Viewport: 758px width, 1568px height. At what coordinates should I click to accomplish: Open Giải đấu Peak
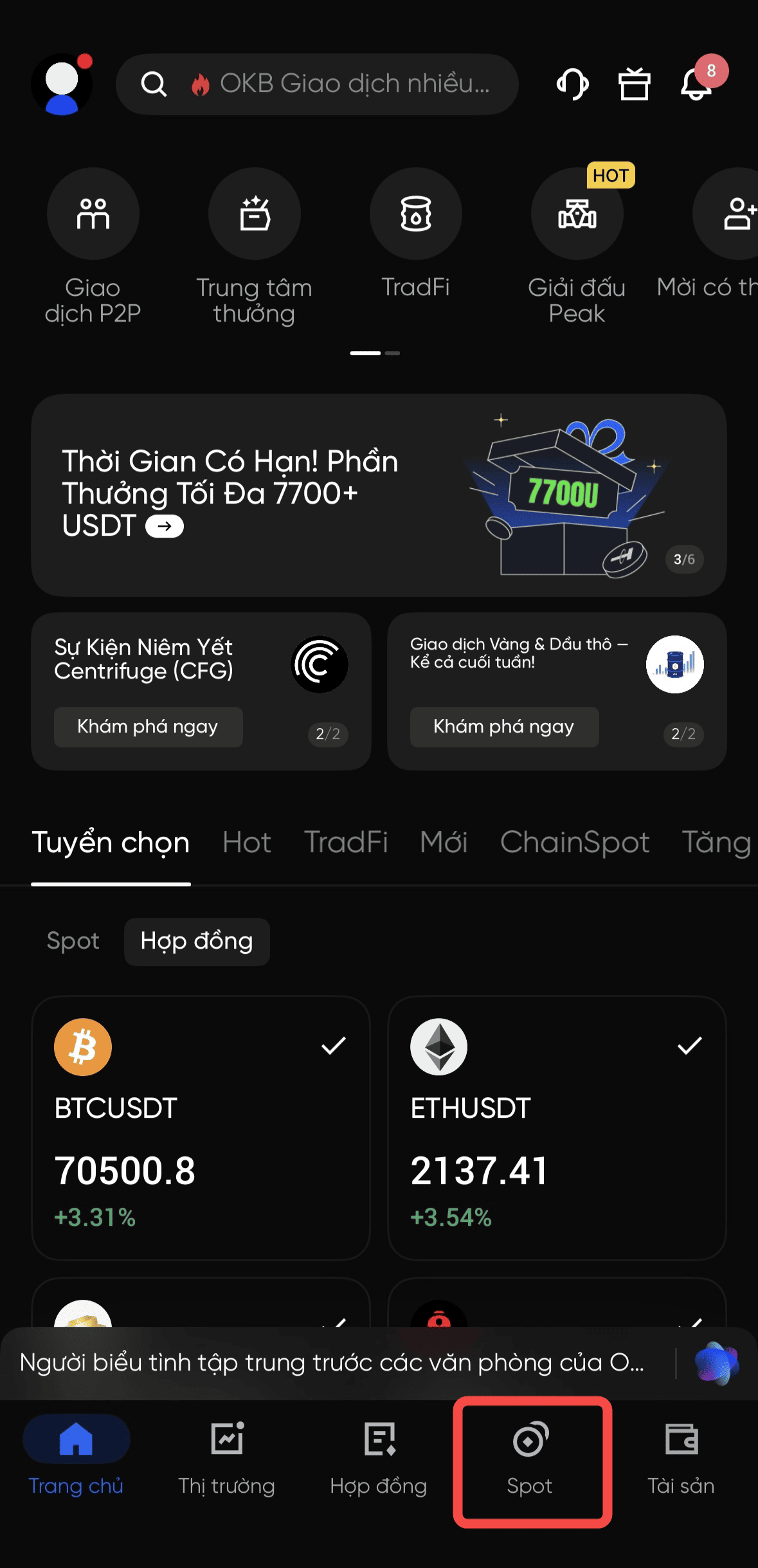577,215
